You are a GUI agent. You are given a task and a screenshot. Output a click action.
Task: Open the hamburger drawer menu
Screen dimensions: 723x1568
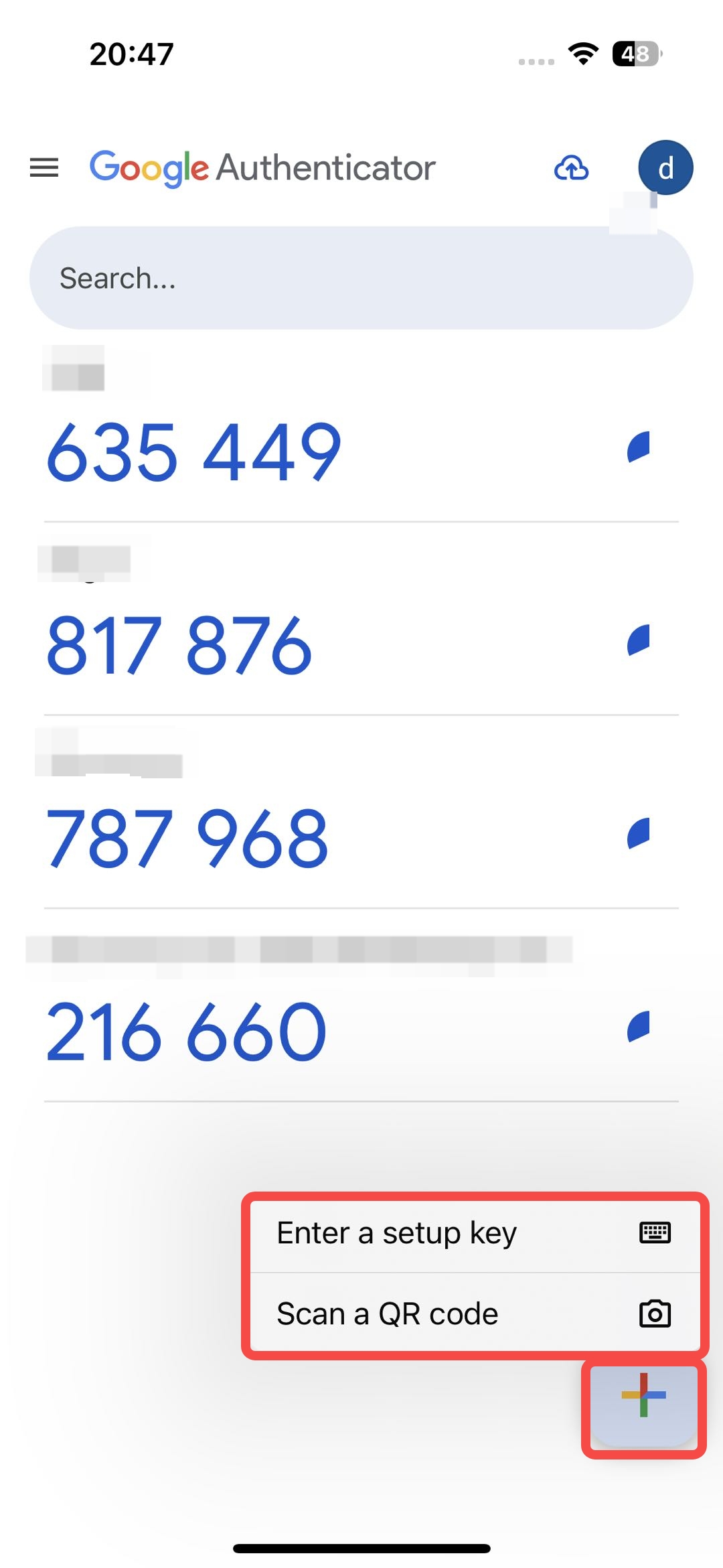pos(44,167)
